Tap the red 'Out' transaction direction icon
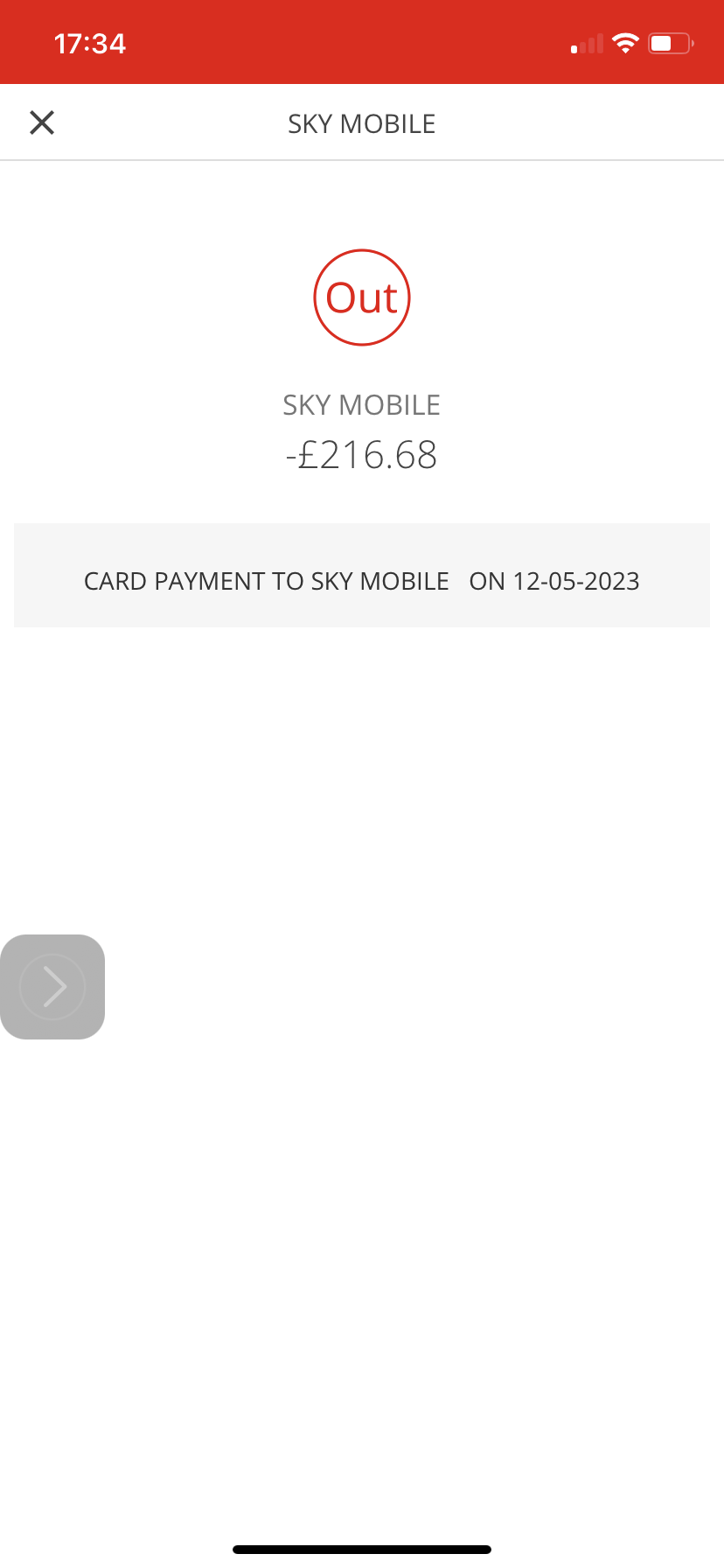 coord(362,297)
